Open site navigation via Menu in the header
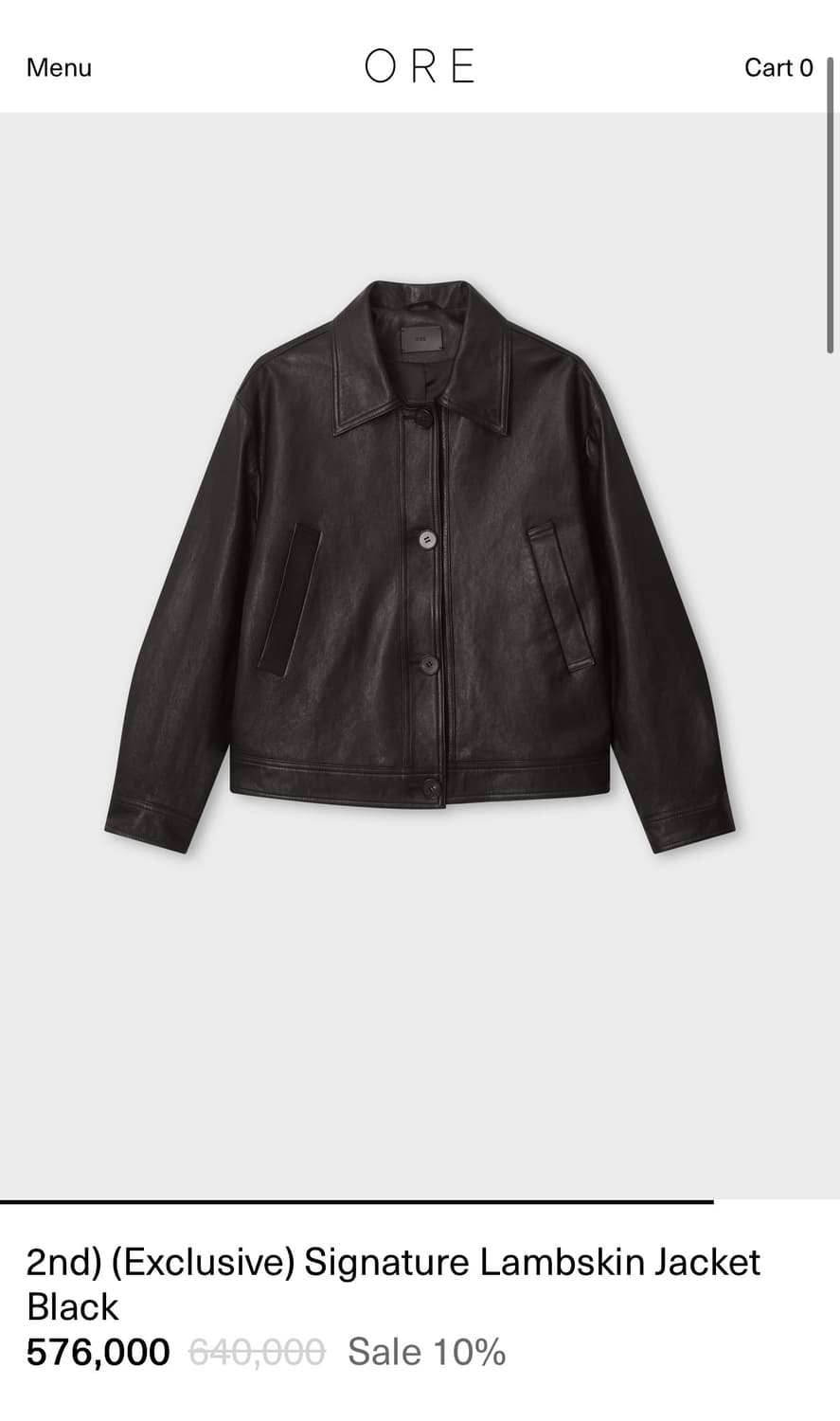 [x=59, y=67]
